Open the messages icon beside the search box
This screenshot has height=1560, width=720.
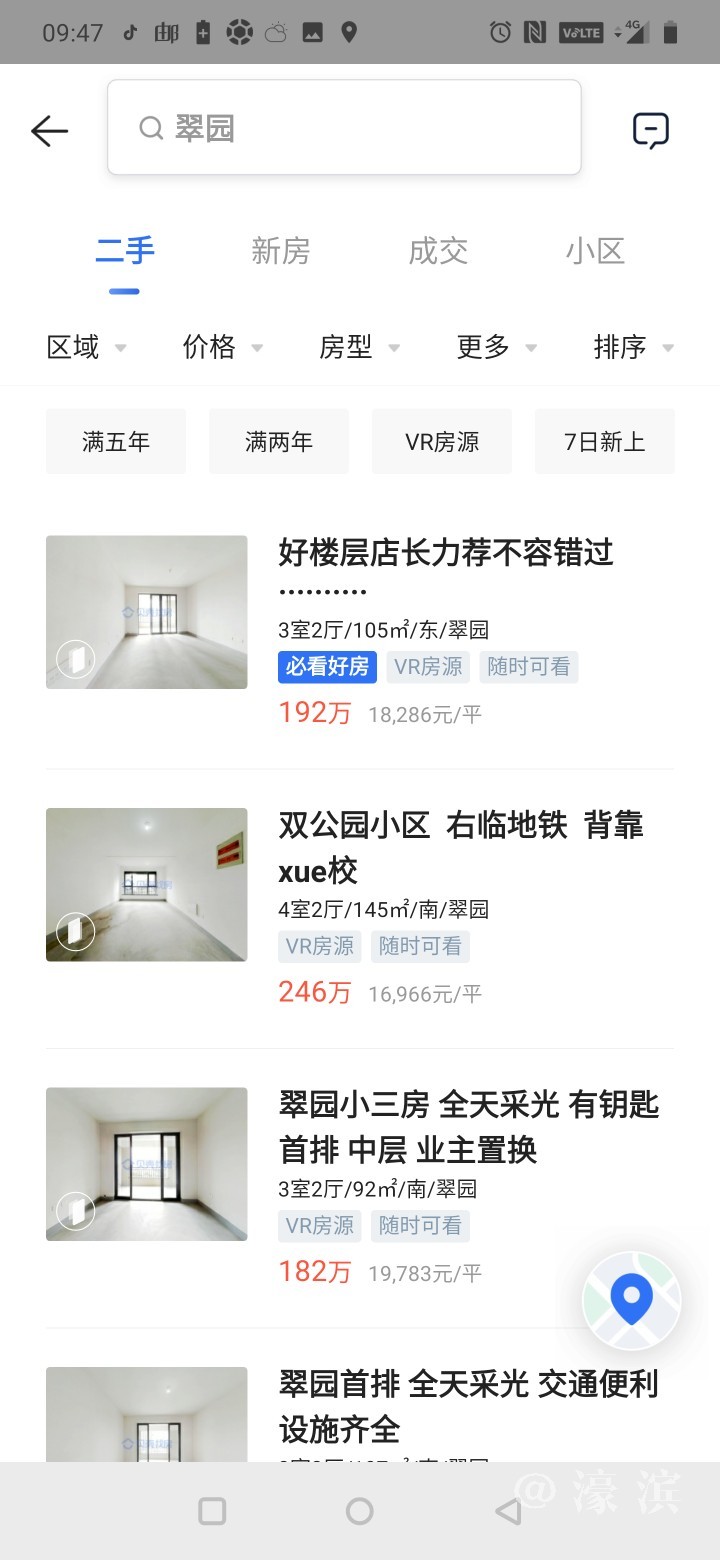[650, 130]
